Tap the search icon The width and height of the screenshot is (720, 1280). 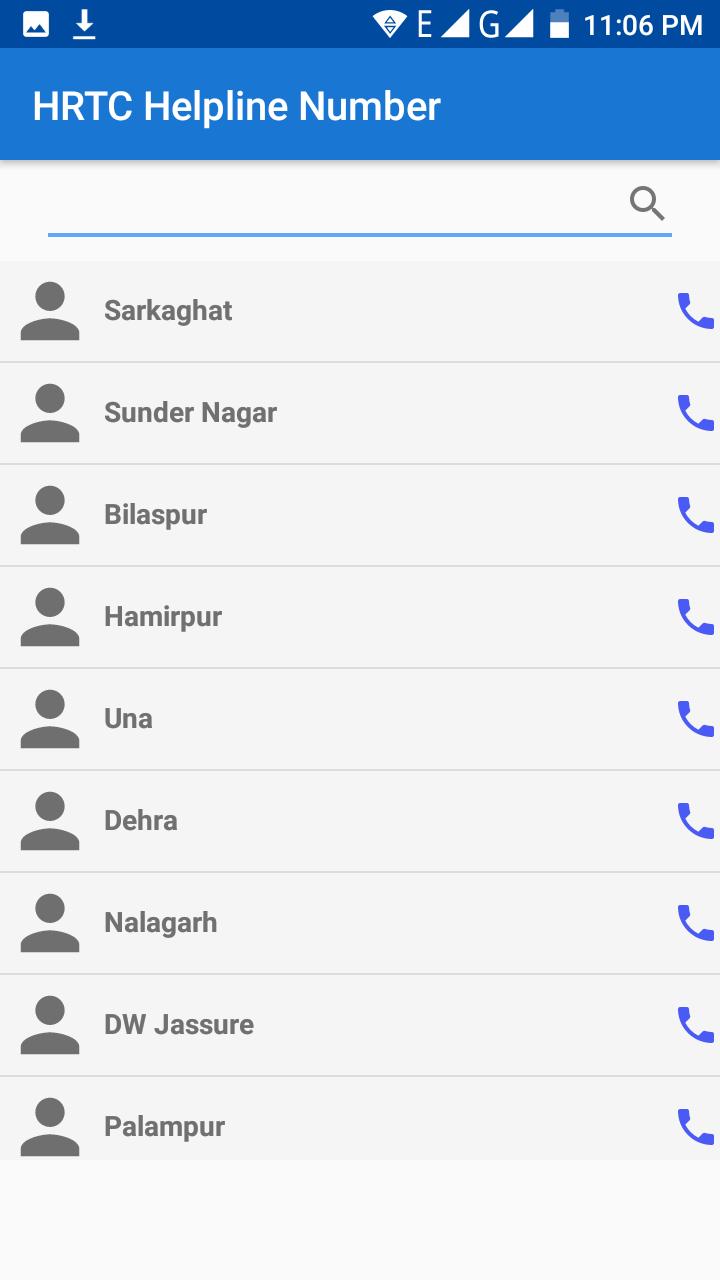pyautogui.click(x=646, y=203)
